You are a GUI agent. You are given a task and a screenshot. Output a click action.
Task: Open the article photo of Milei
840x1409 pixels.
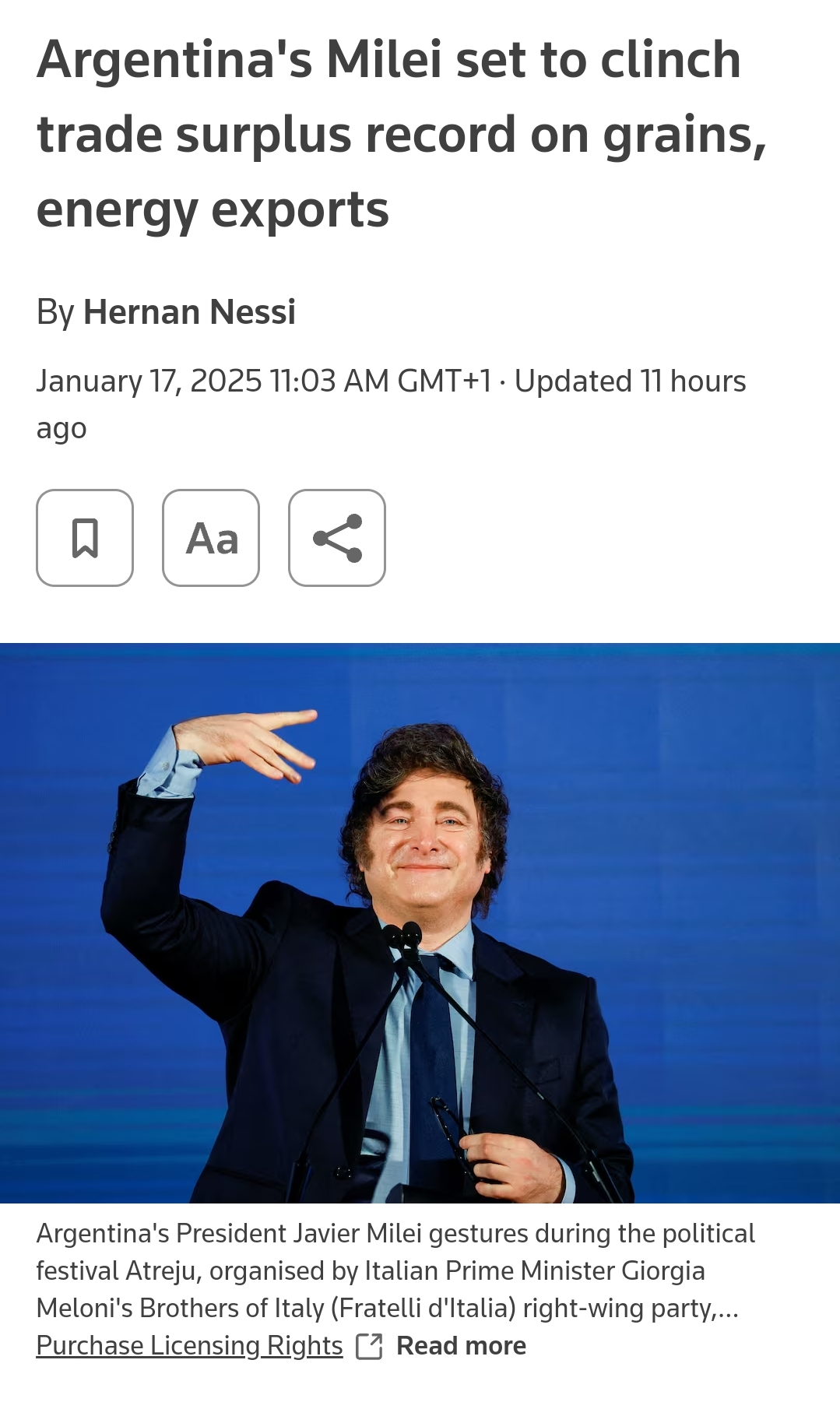coord(420,922)
